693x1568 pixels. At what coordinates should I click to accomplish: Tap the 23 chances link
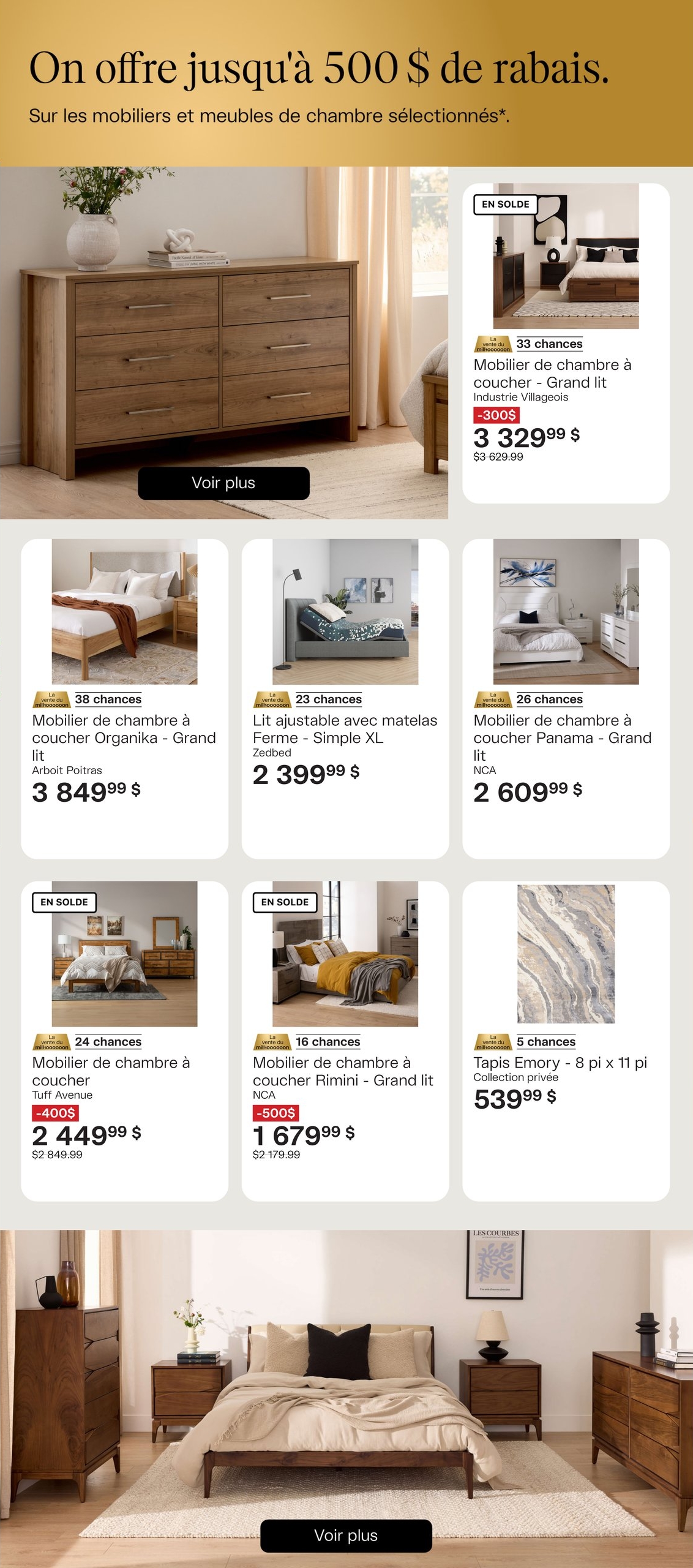328,699
